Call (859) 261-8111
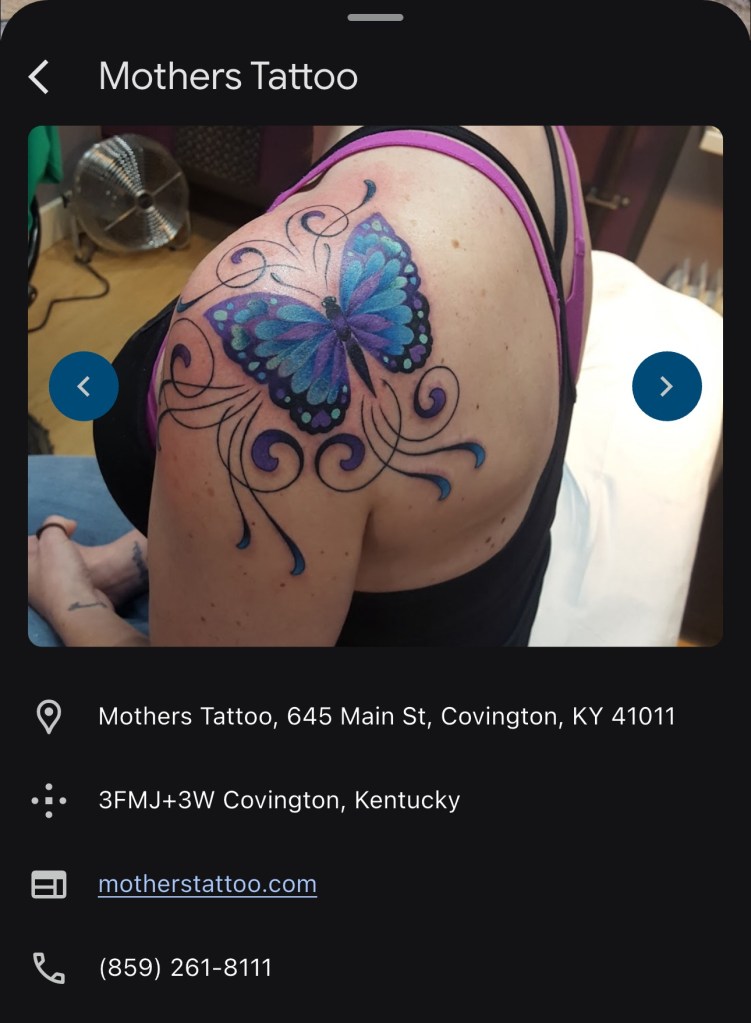 point(185,968)
